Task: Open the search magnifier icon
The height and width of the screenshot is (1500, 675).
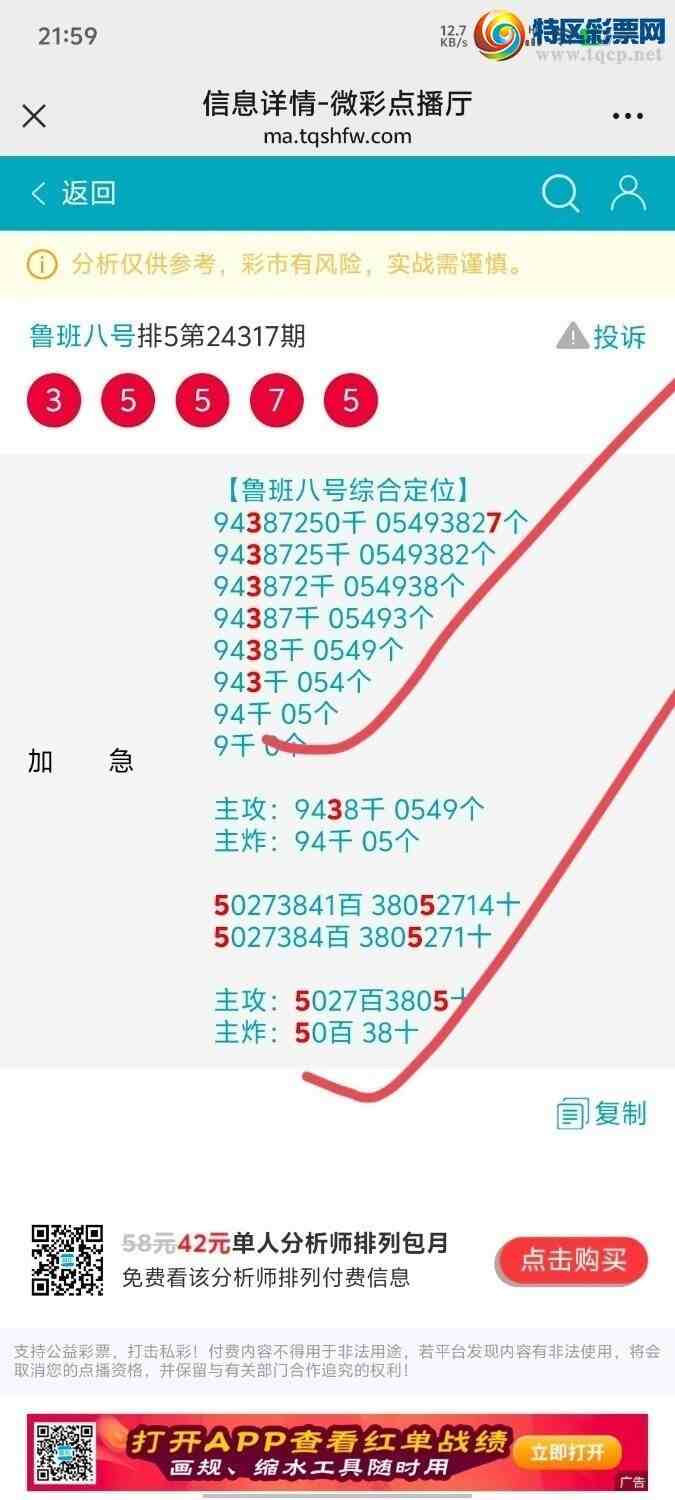Action: pos(560,193)
